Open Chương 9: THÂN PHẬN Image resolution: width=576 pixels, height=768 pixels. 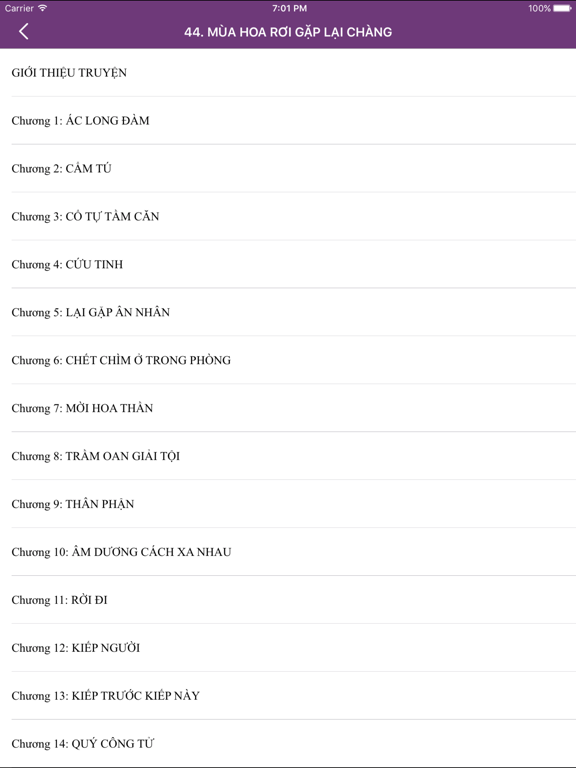pyautogui.click(x=288, y=504)
